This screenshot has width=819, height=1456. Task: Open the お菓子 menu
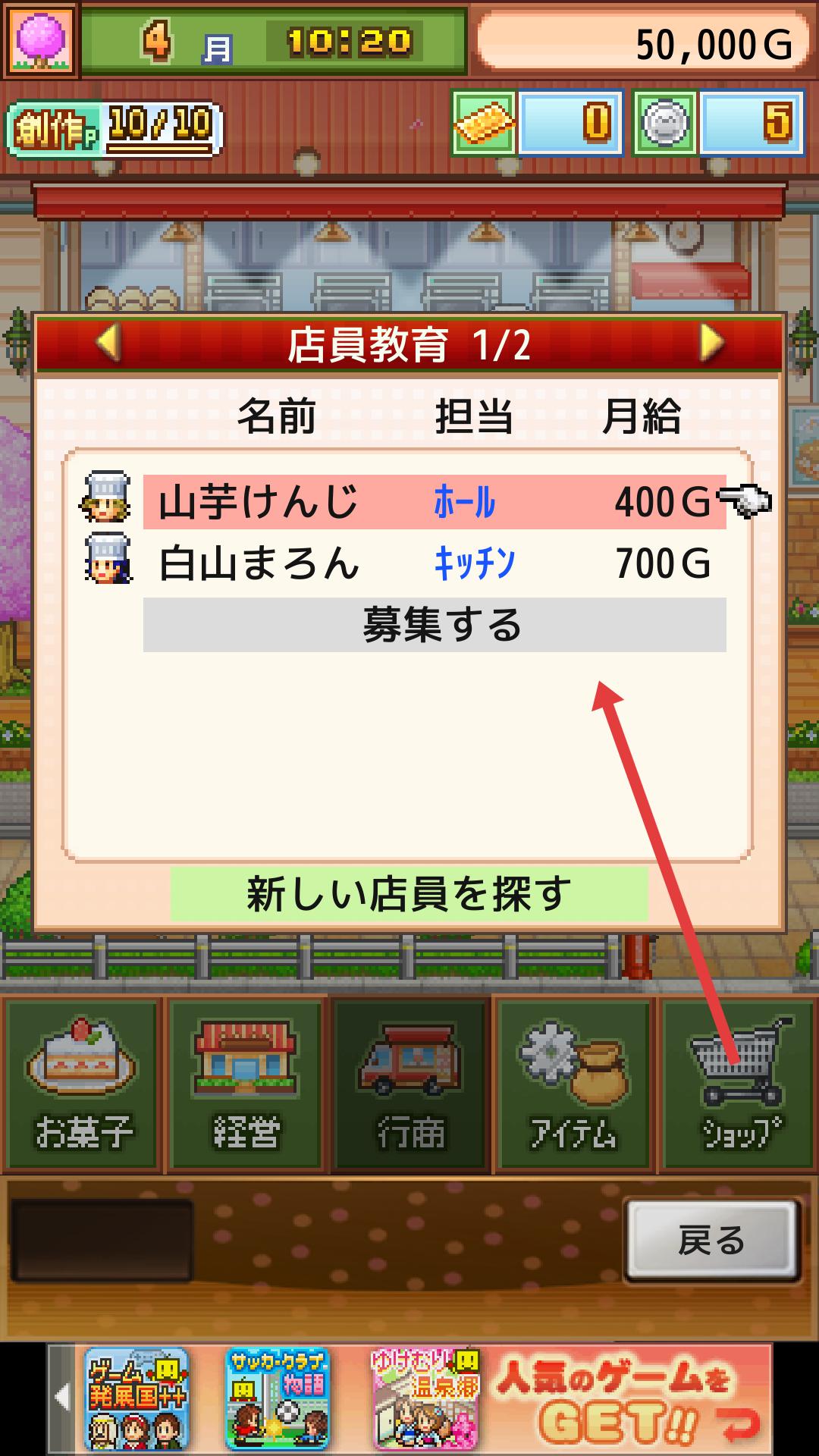click(x=83, y=1084)
